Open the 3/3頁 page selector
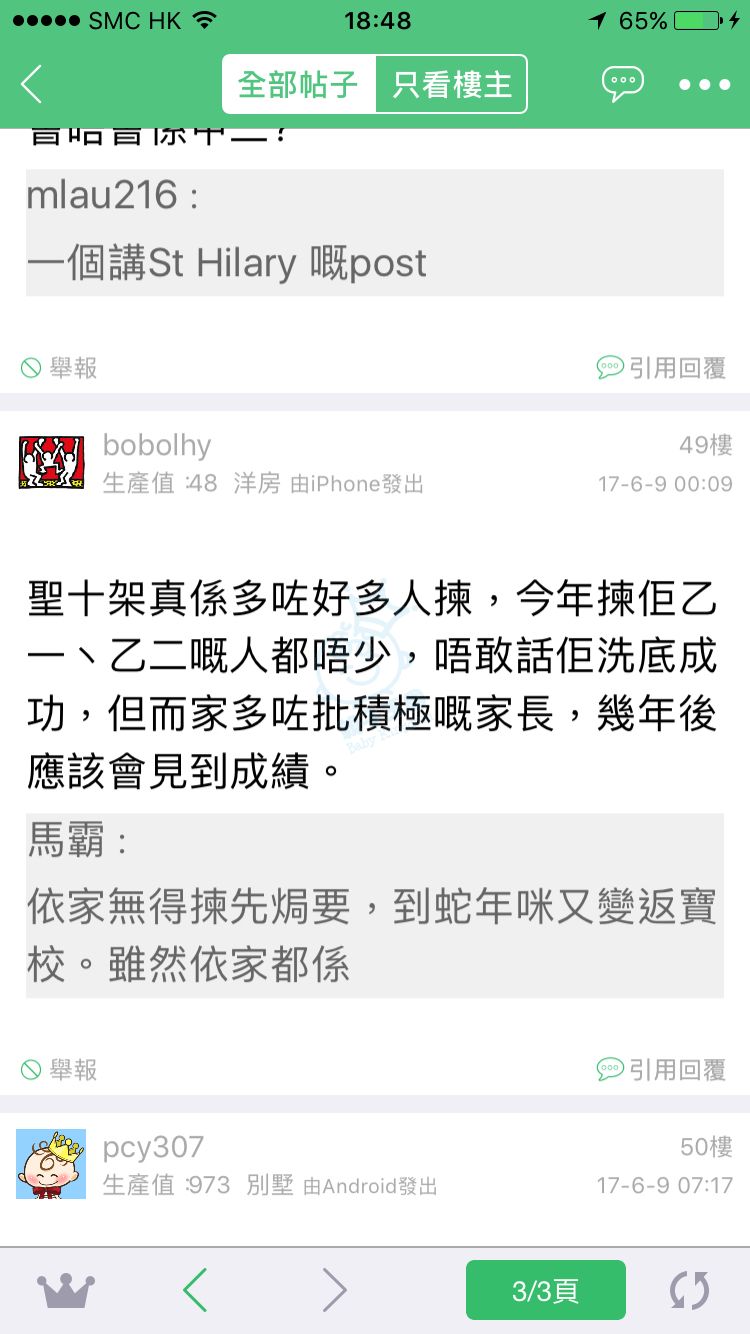The image size is (750, 1334). point(545,1291)
